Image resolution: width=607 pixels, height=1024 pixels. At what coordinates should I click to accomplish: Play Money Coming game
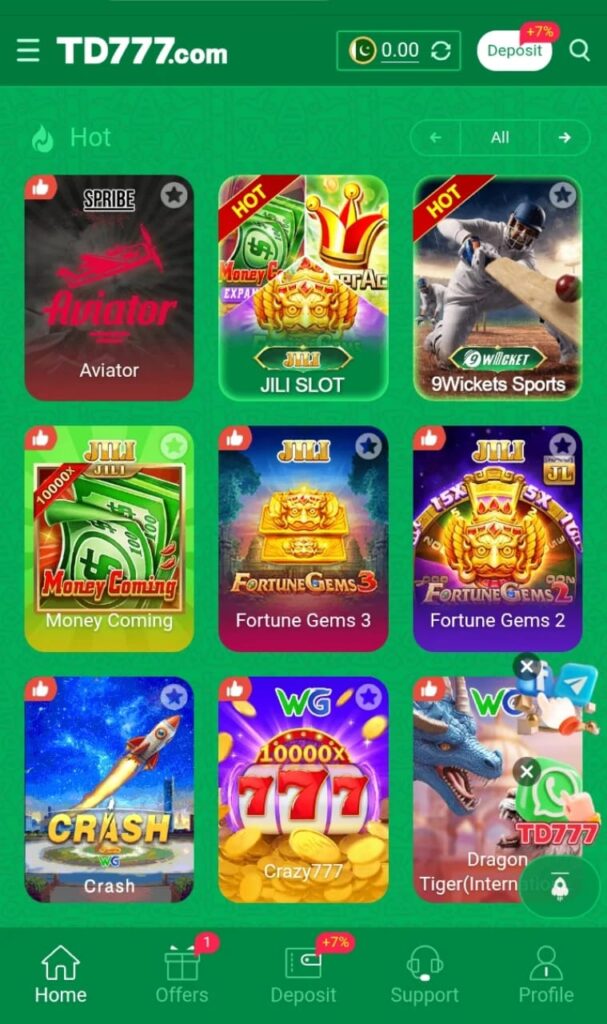109,538
